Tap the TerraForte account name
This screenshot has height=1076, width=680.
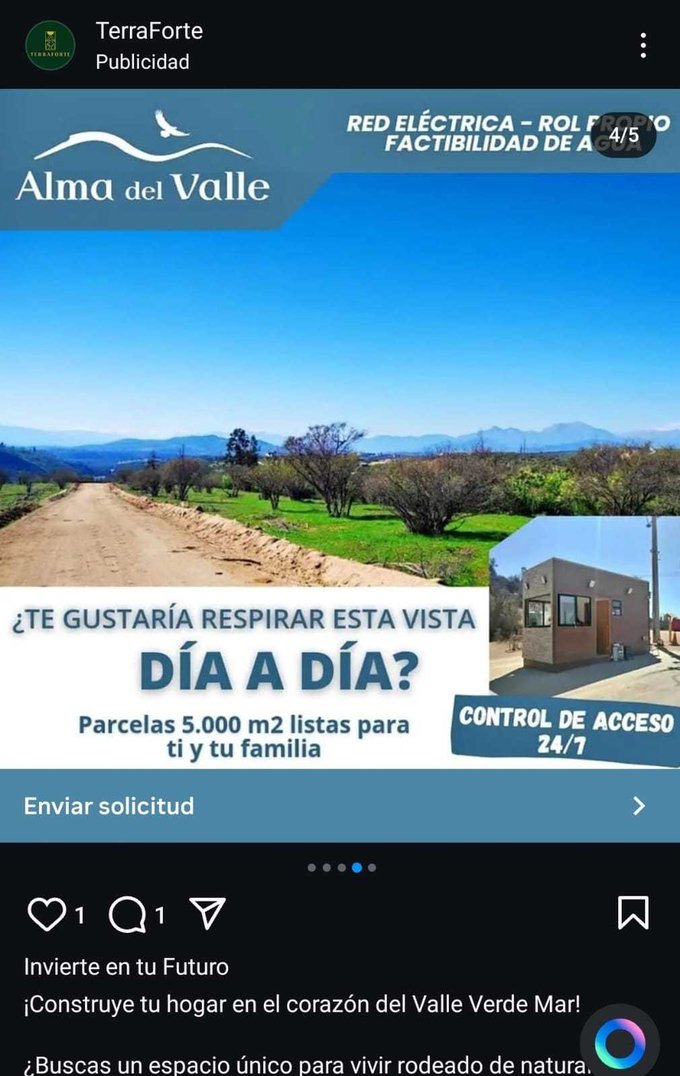[x=149, y=31]
